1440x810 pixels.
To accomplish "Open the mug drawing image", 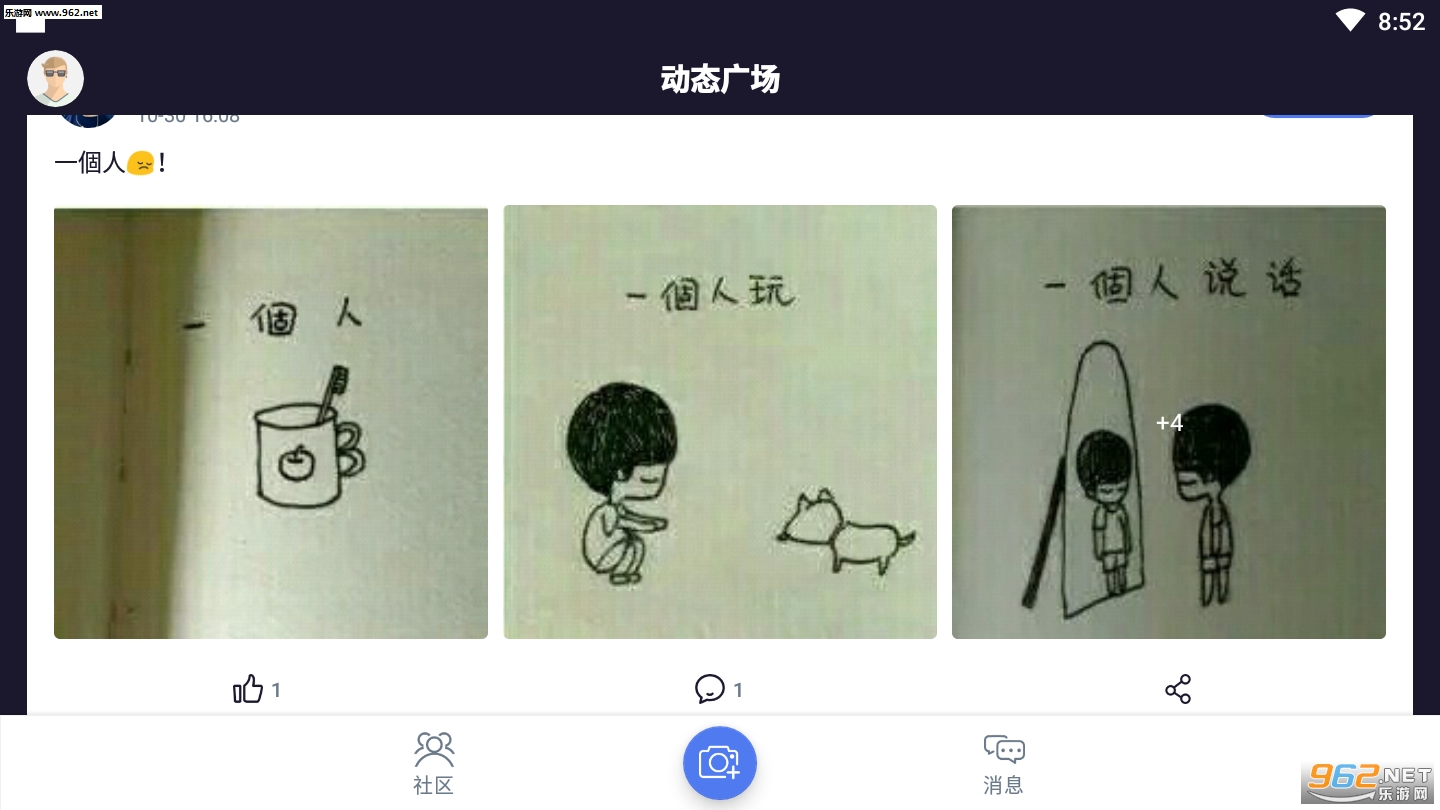I will [x=271, y=423].
